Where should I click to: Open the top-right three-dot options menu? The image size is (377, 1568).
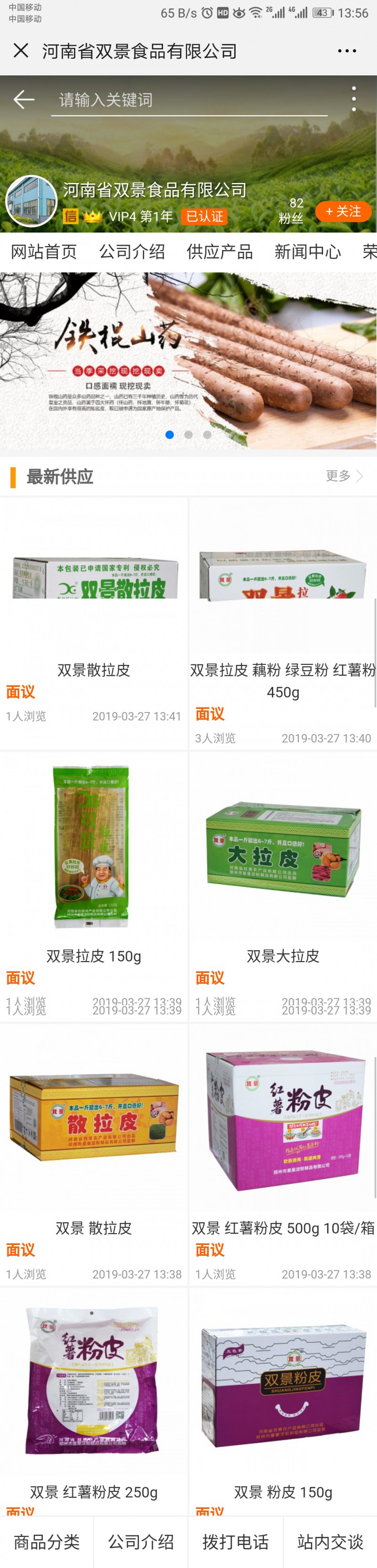click(346, 51)
